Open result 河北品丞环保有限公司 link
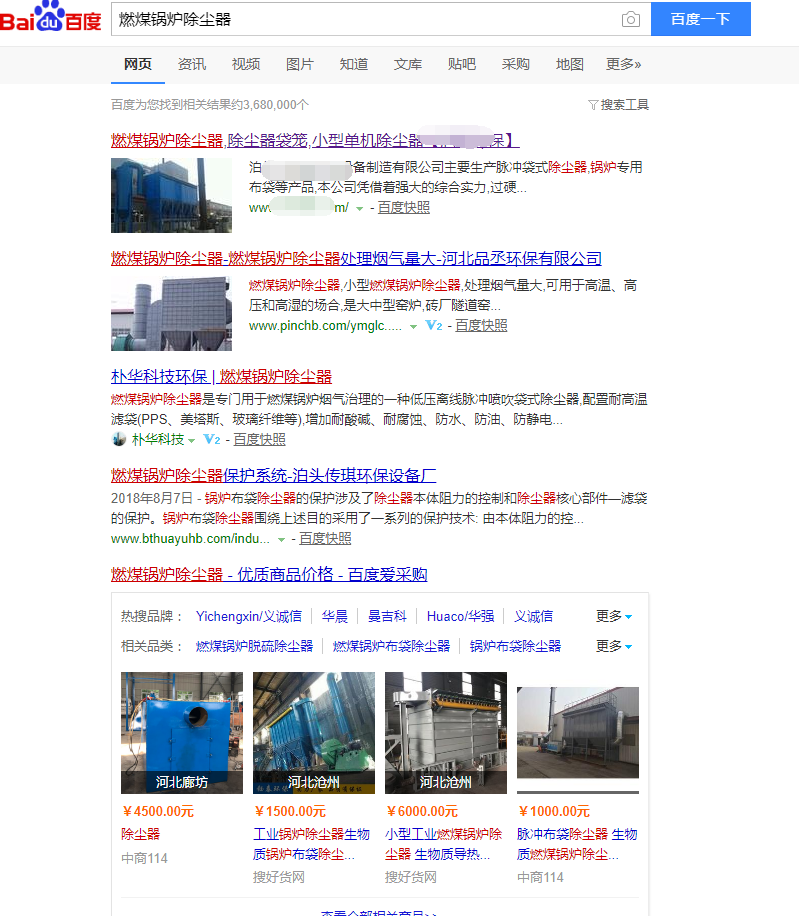Screen dimensions: 799x916 point(356,258)
